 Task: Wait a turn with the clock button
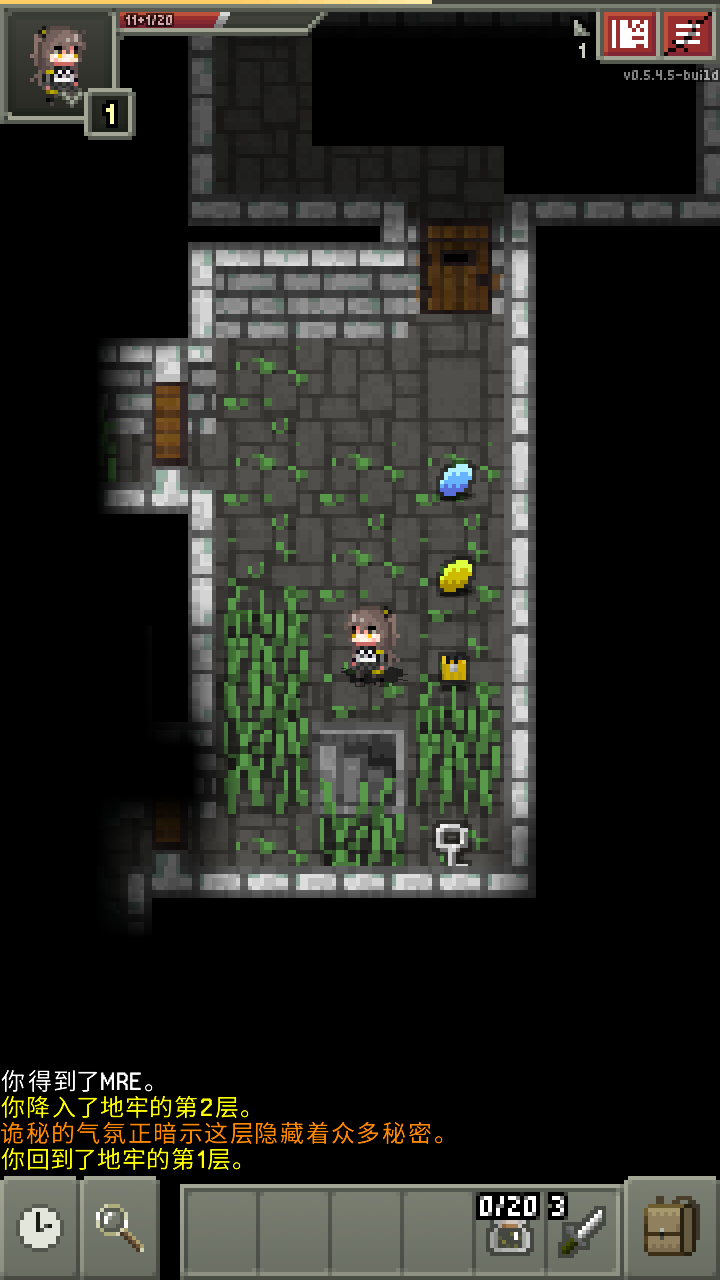click(x=40, y=1226)
